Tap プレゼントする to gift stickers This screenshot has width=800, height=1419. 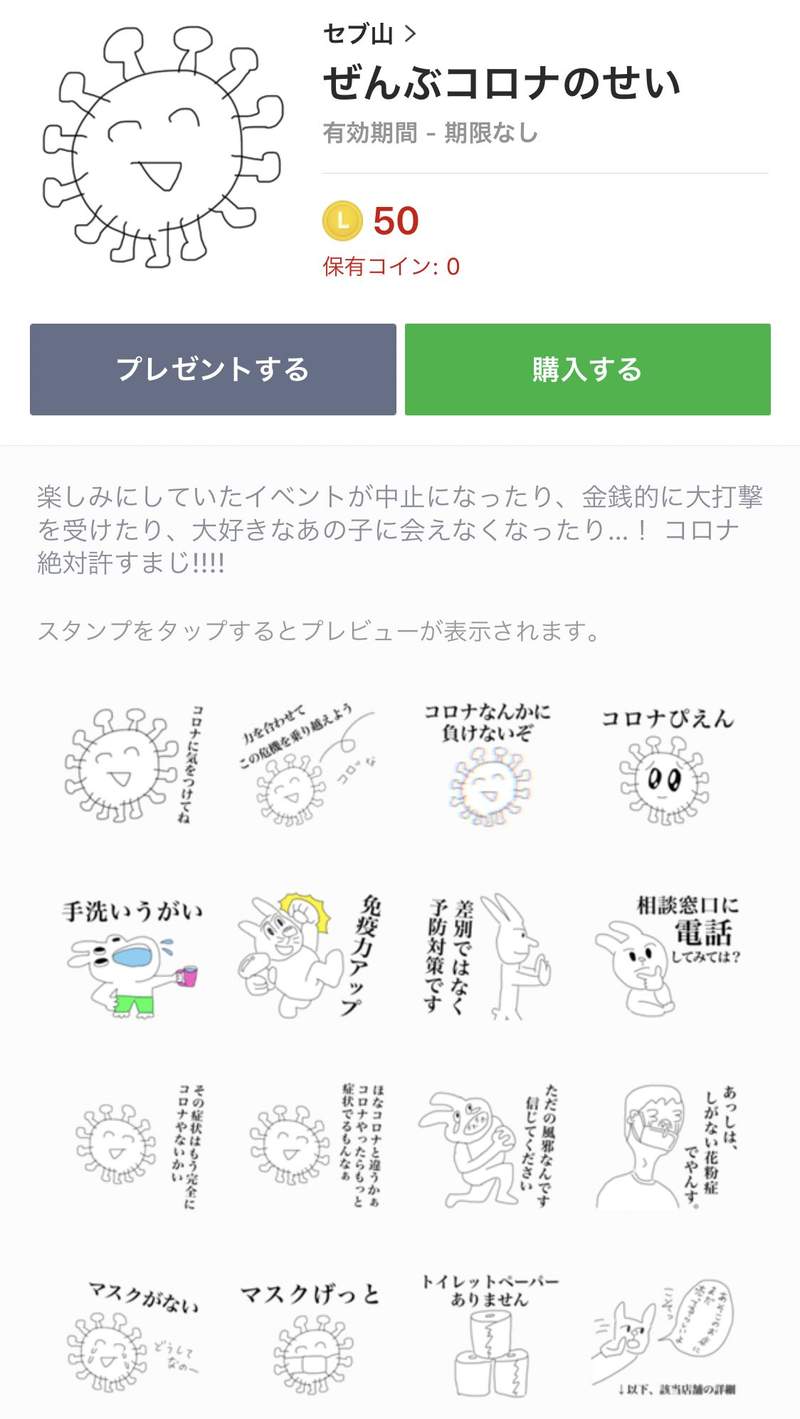[213, 369]
